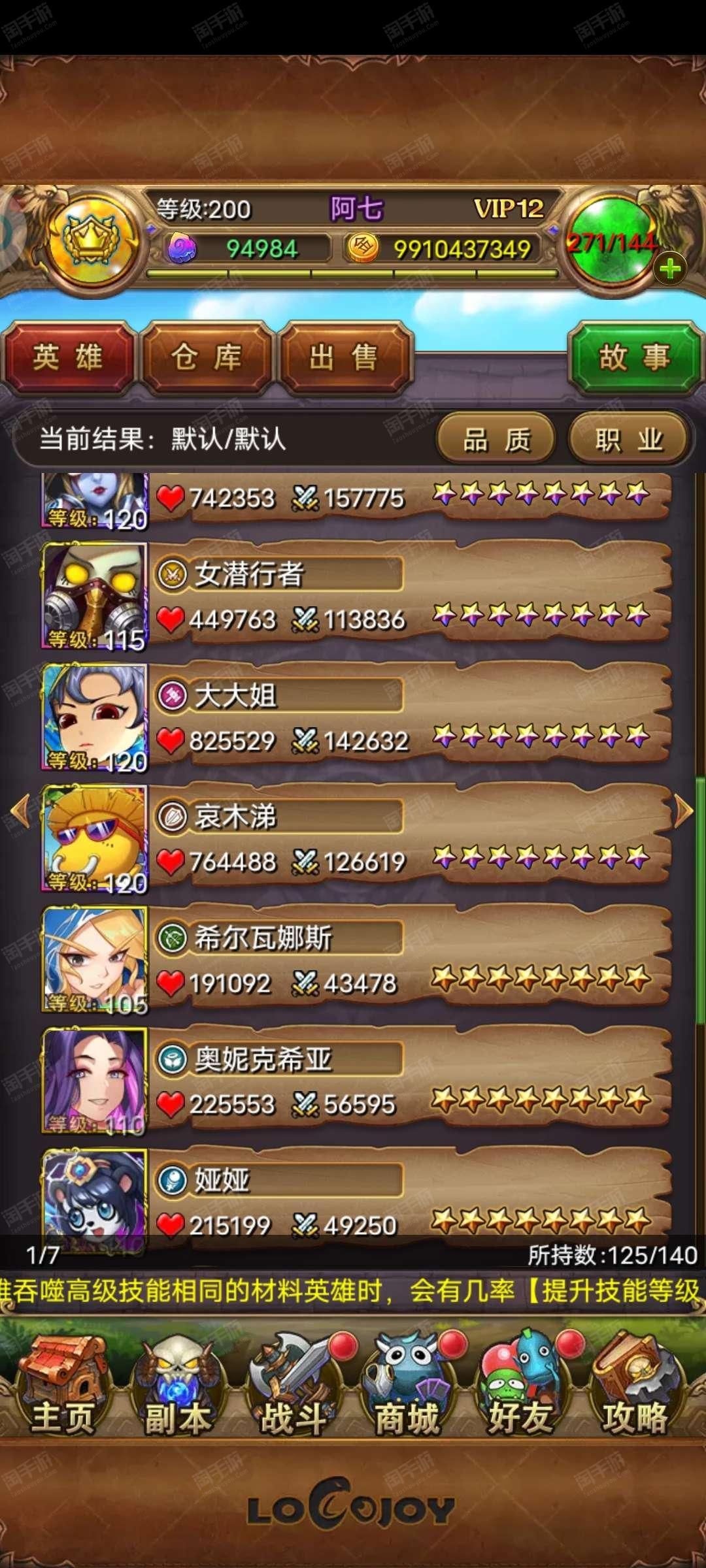Open 副本 in bottom navigation
706x1568 pixels.
tap(176, 1385)
